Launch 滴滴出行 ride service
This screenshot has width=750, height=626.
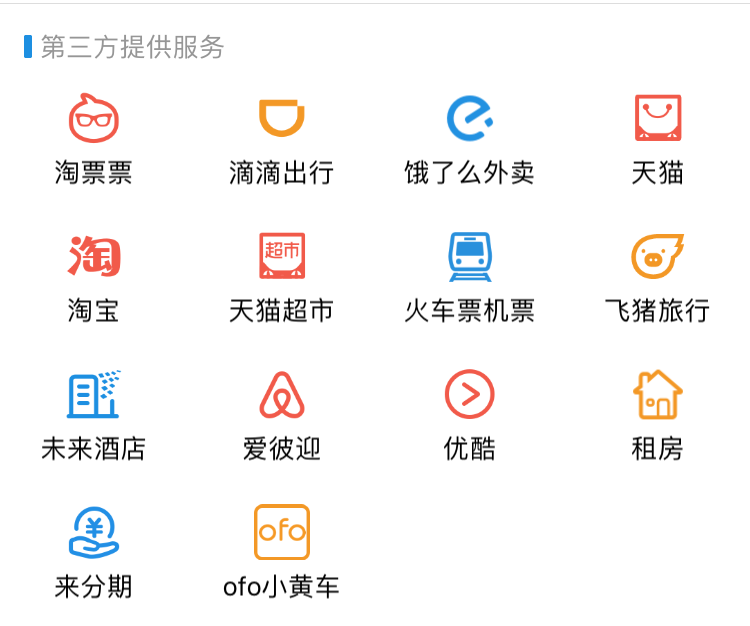pyautogui.click(x=281, y=119)
